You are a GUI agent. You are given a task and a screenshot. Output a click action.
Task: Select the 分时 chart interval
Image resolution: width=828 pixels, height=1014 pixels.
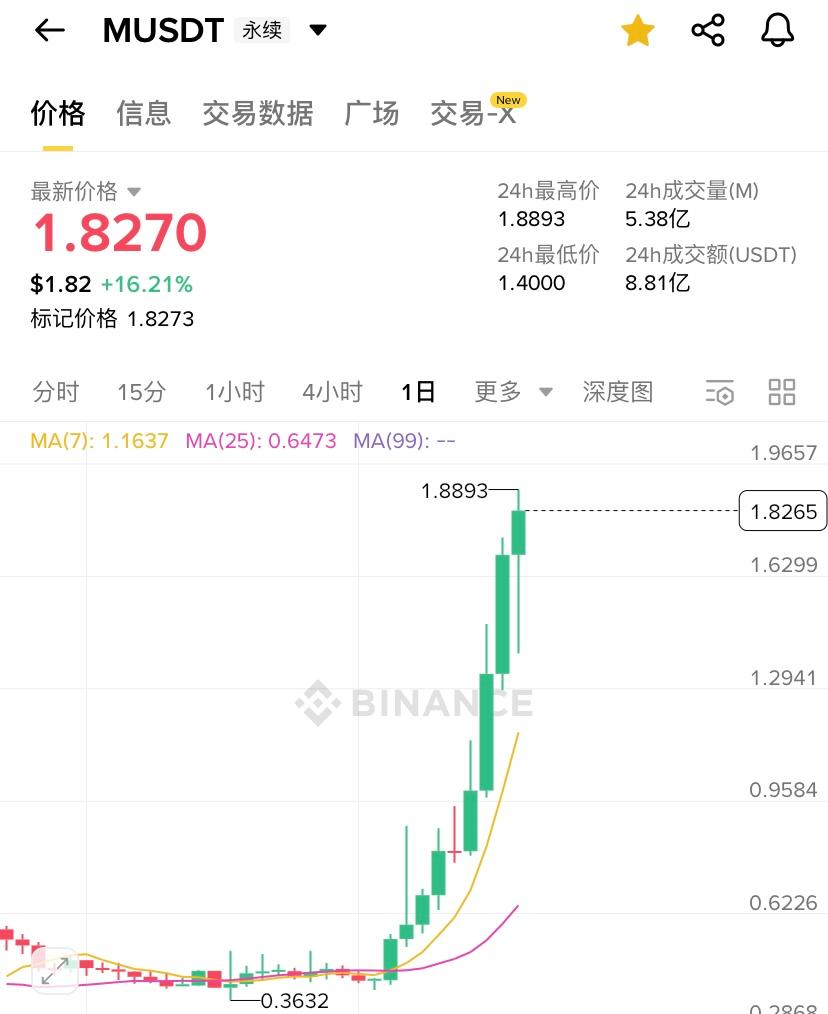55,392
